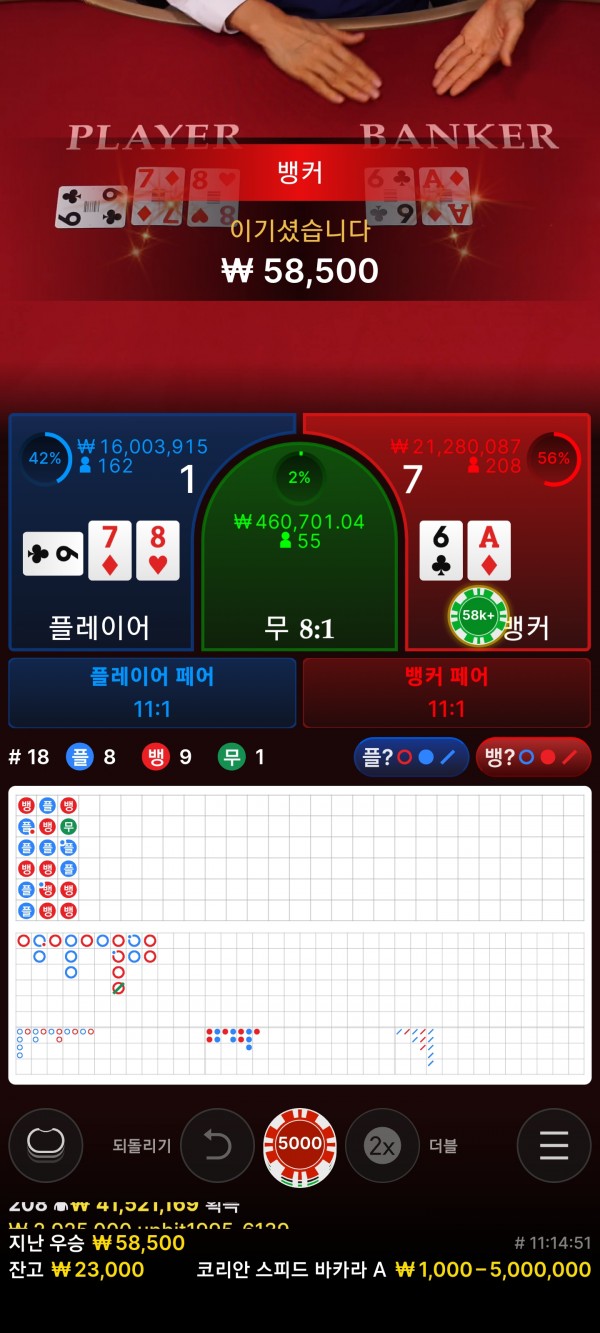Image resolution: width=600 pixels, height=1333 pixels.
Task: Open the chat bubble icon
Action: [45, 1145]
